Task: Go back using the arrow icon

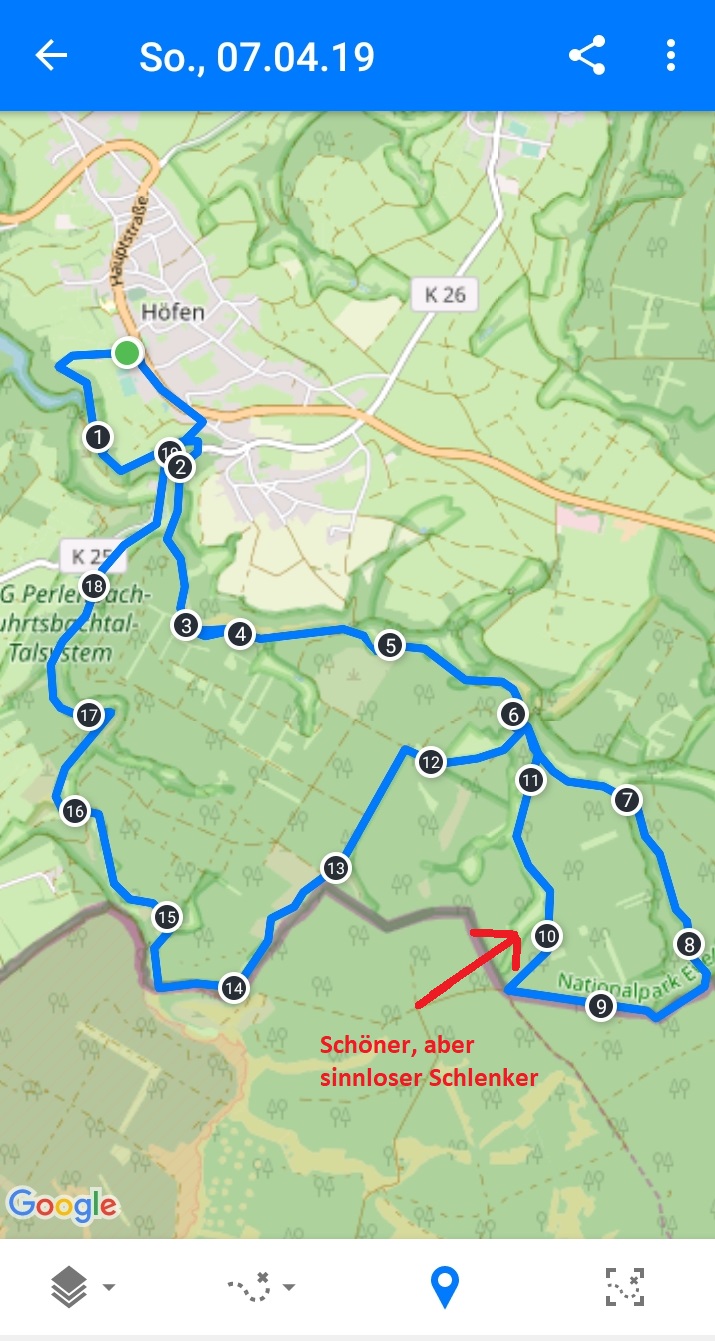Action: coord(51,56)
